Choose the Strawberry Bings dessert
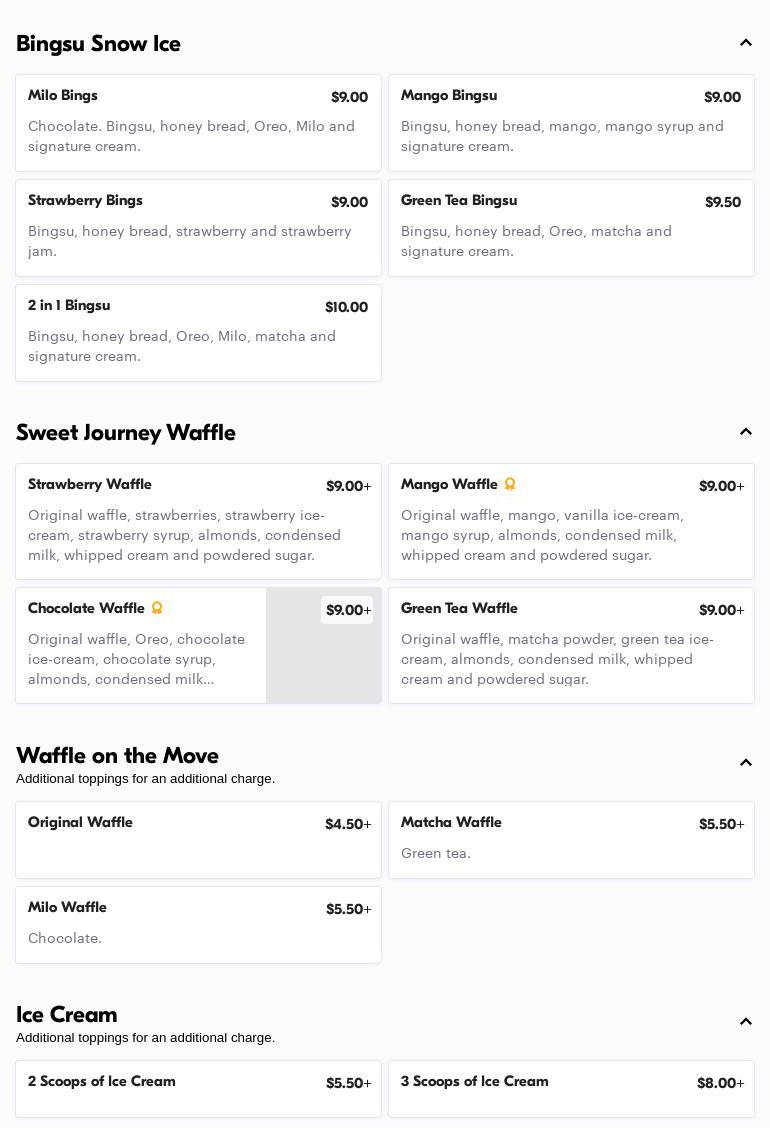Screen dimensions: 770x1128 coord(198,228)
